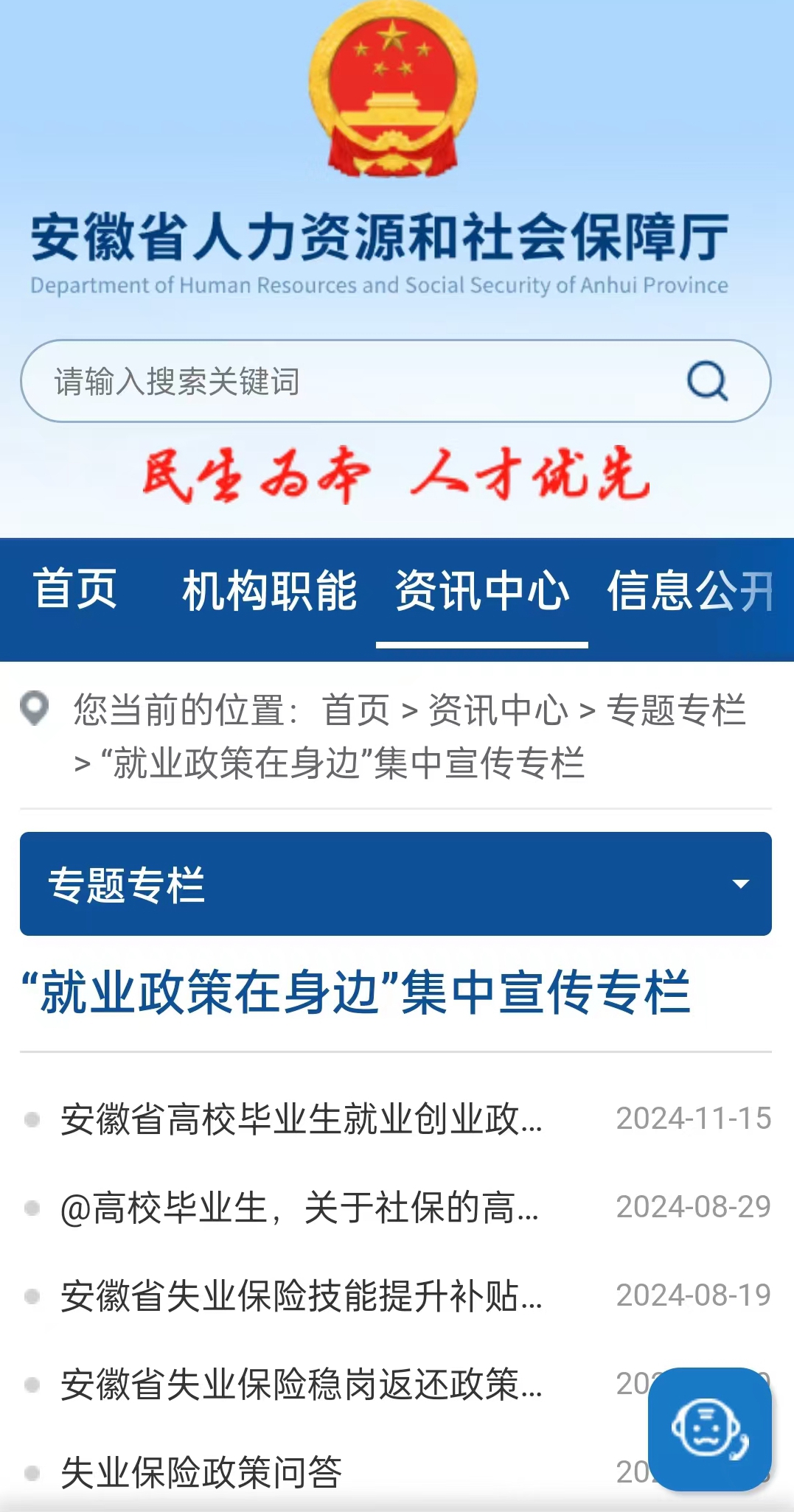
Task: Open article 安徽省失业保险稳岗返还政策…
Action: pyautogui.click(x=301, y=1384)
